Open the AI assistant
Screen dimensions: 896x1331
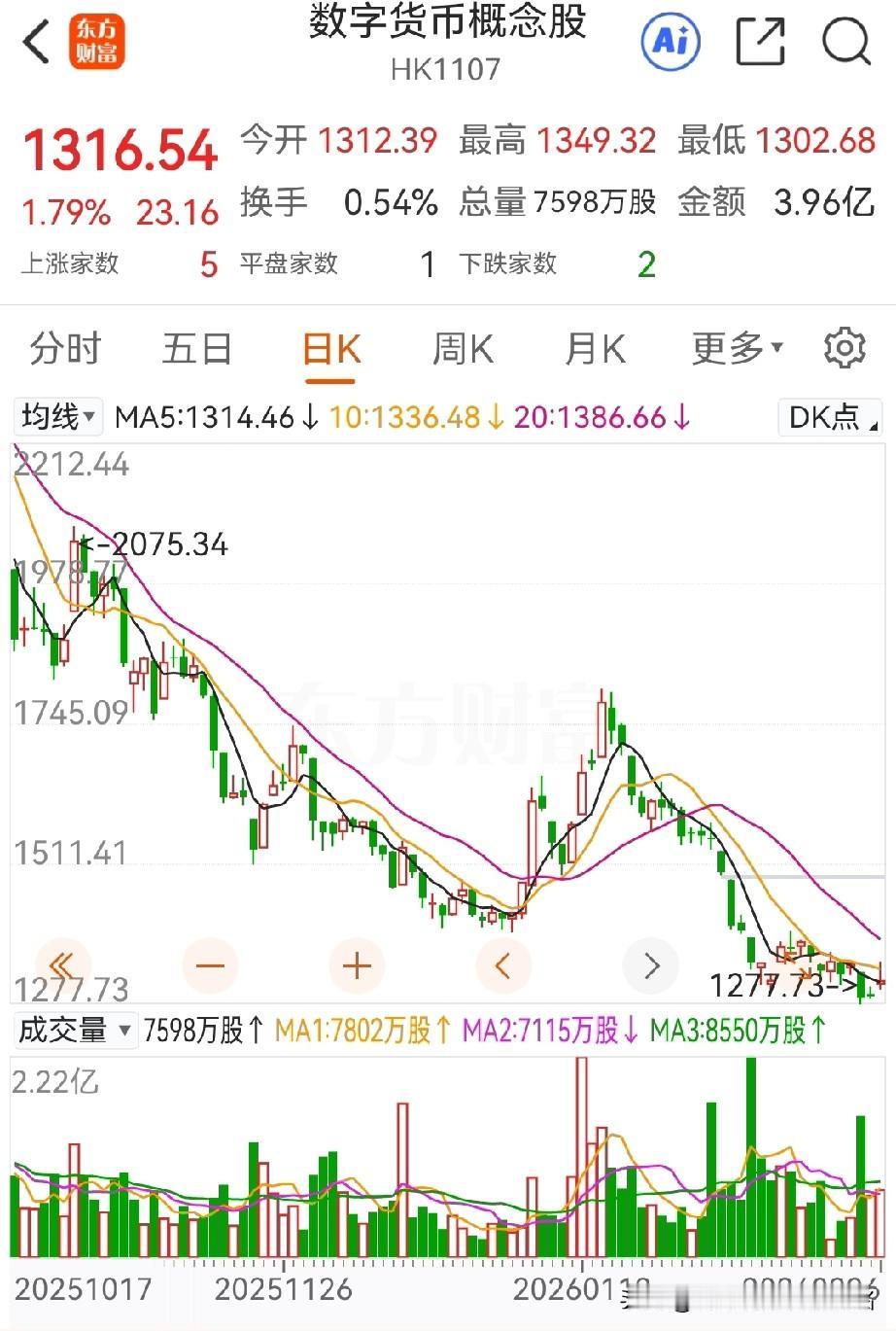(670, 42)
